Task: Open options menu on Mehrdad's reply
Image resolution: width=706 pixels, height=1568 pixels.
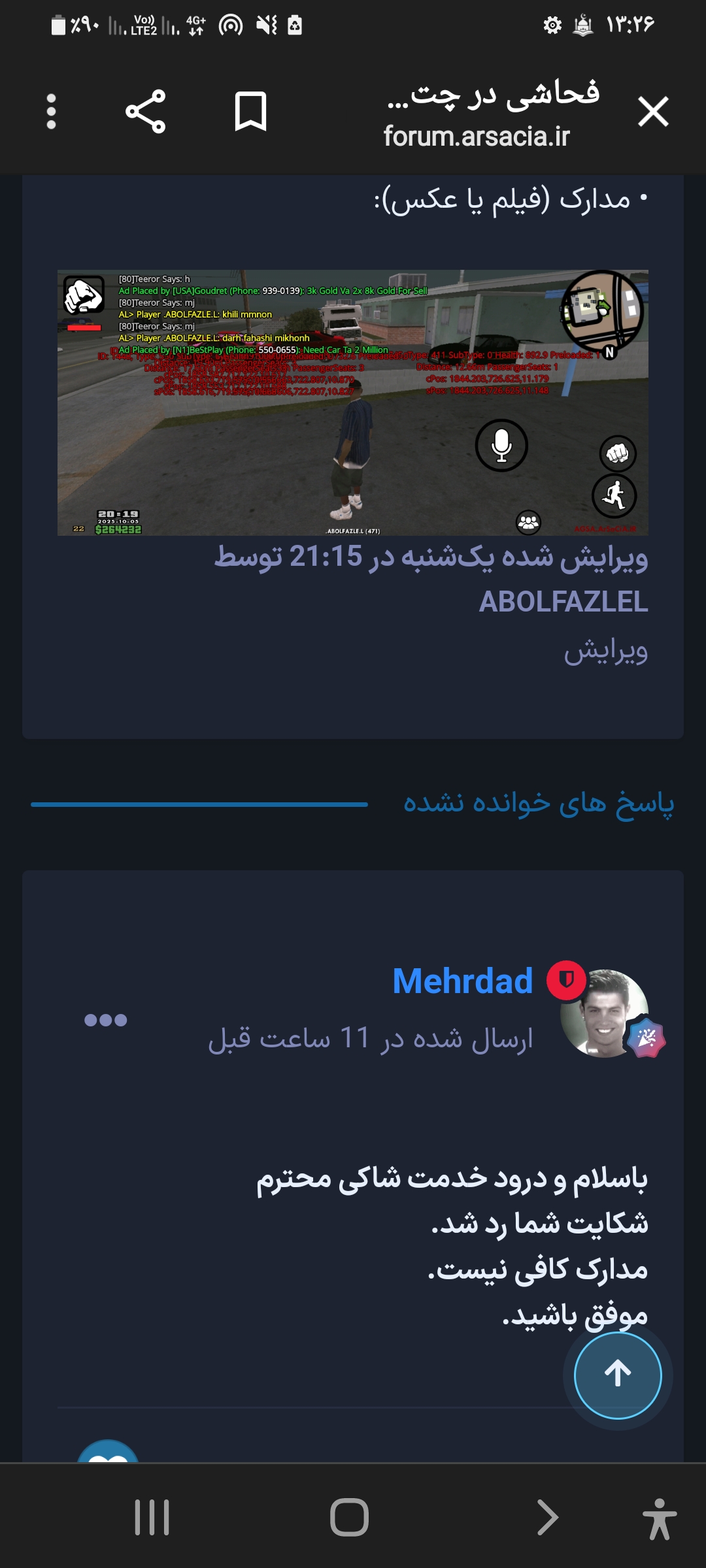Action: click(106, 1020)
